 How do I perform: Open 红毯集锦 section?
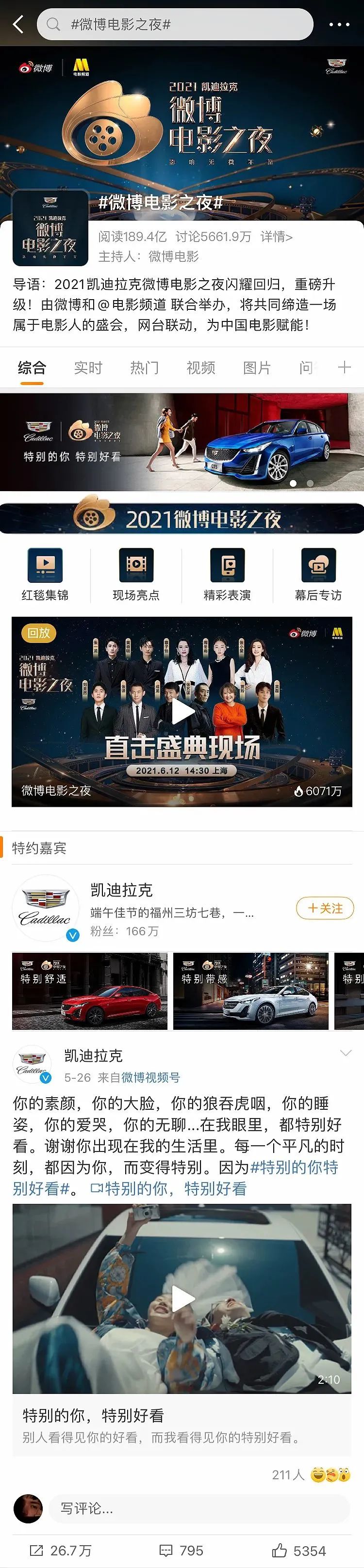[45, 575]
